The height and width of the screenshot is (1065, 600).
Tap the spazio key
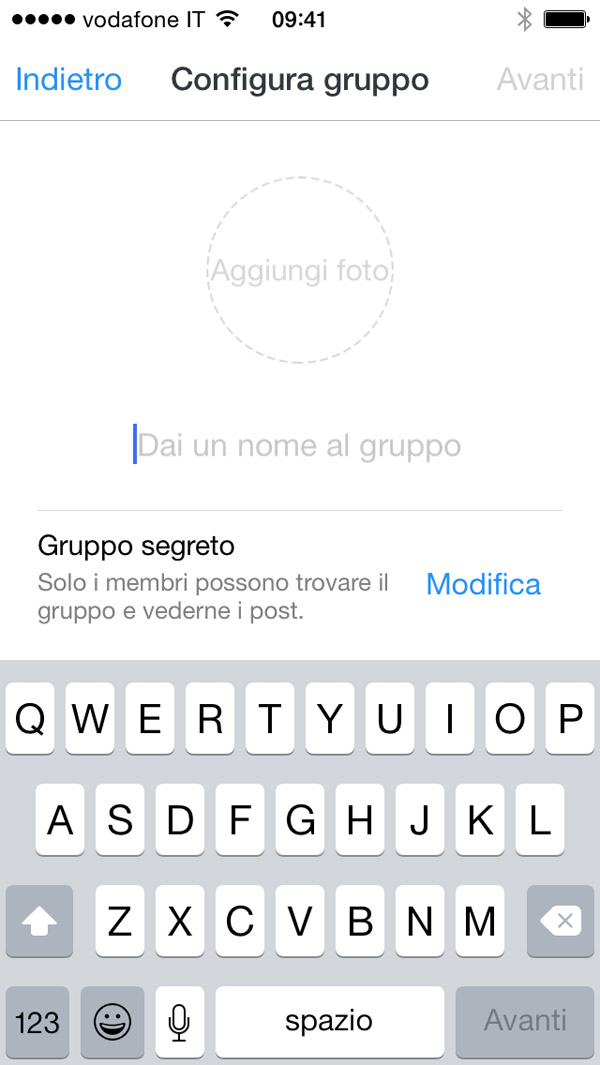pos(329,1021)
